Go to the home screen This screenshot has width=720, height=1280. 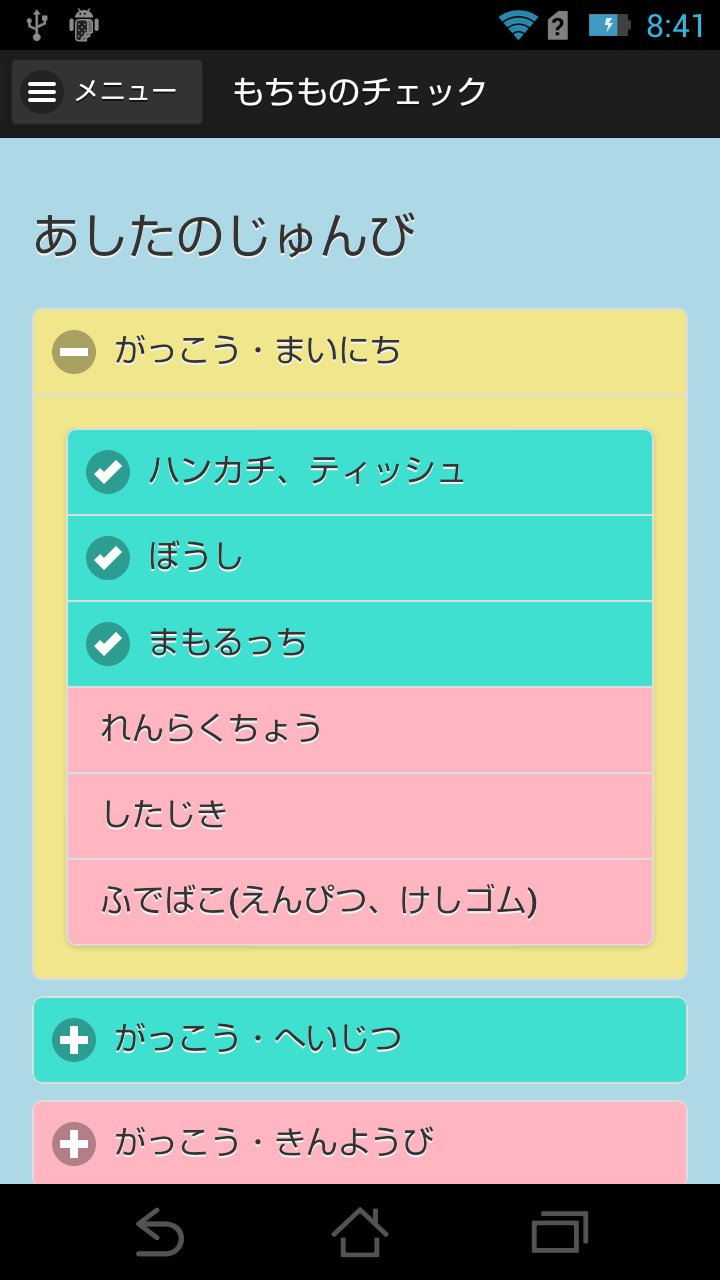pos(360,1232)
